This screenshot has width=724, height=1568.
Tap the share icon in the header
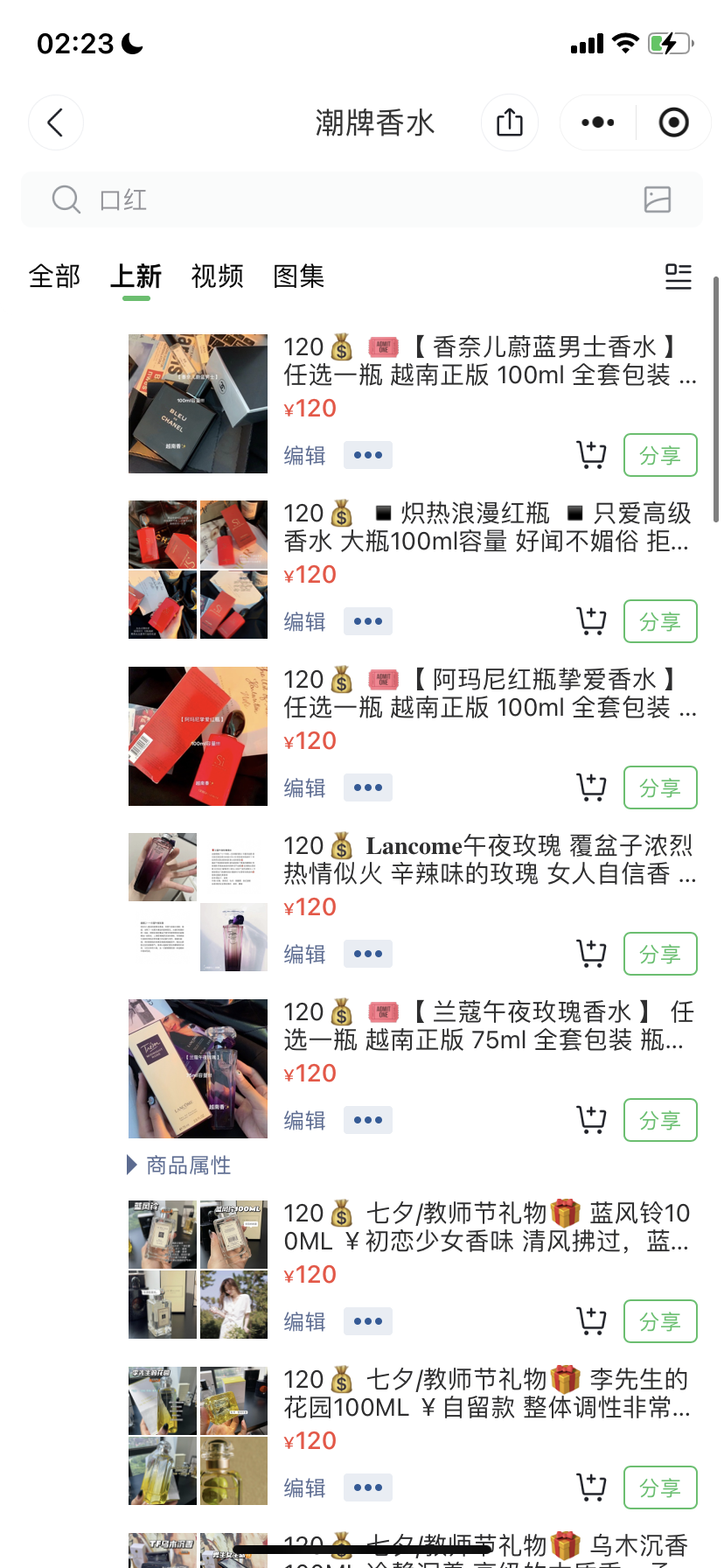[510, 122]
